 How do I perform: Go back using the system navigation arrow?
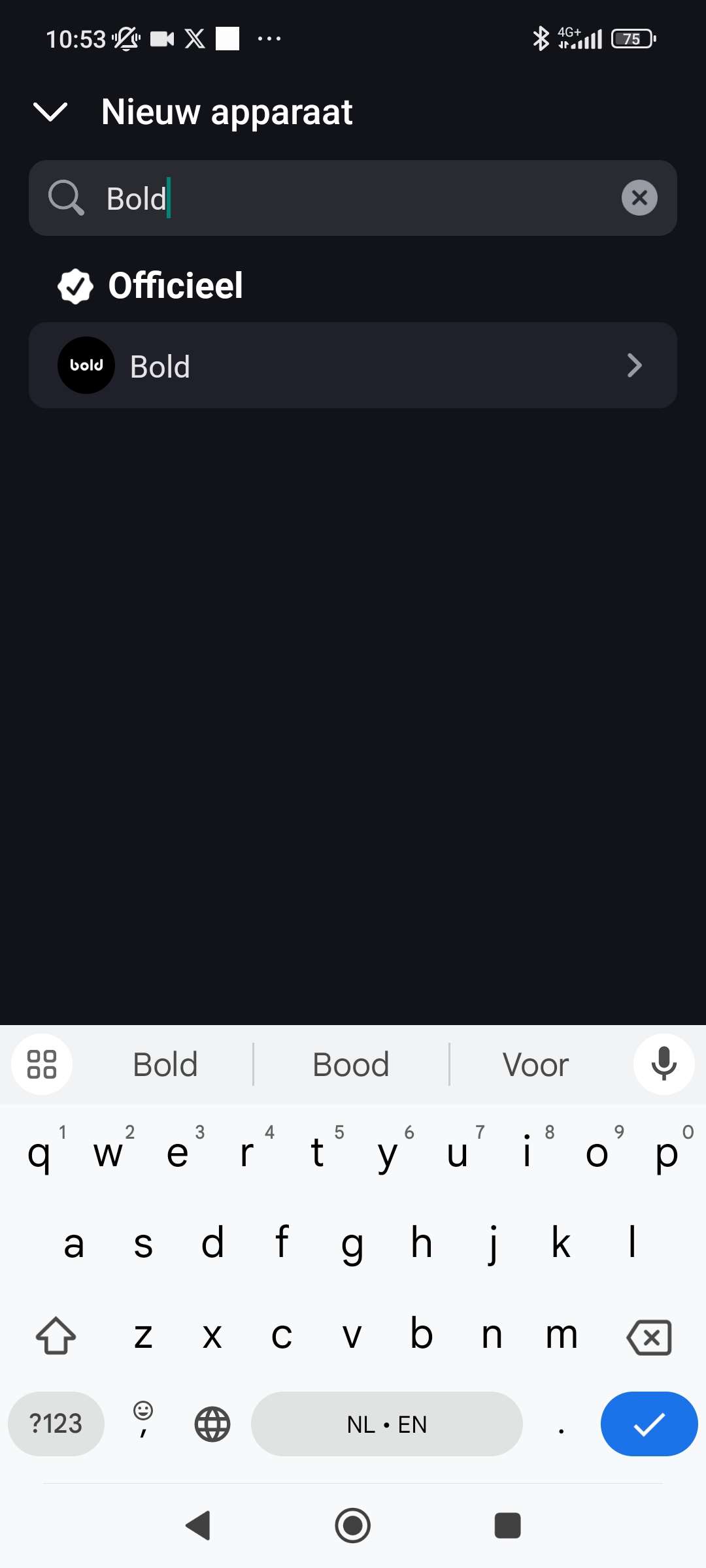[198, 1526]
